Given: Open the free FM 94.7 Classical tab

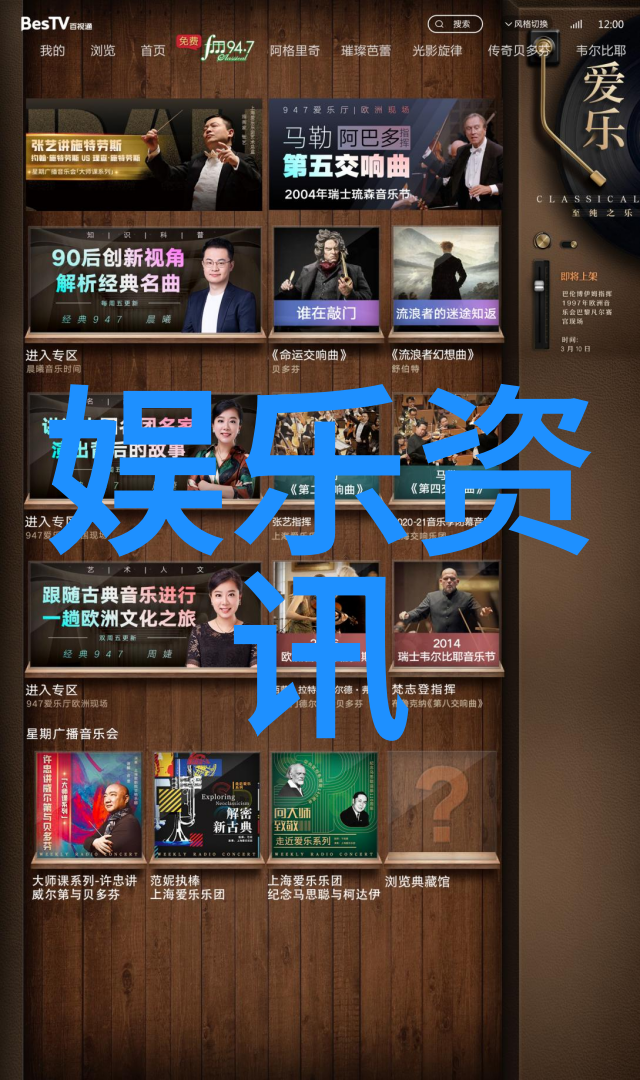Looking at the screenshot, I should [x=213, y=47].
